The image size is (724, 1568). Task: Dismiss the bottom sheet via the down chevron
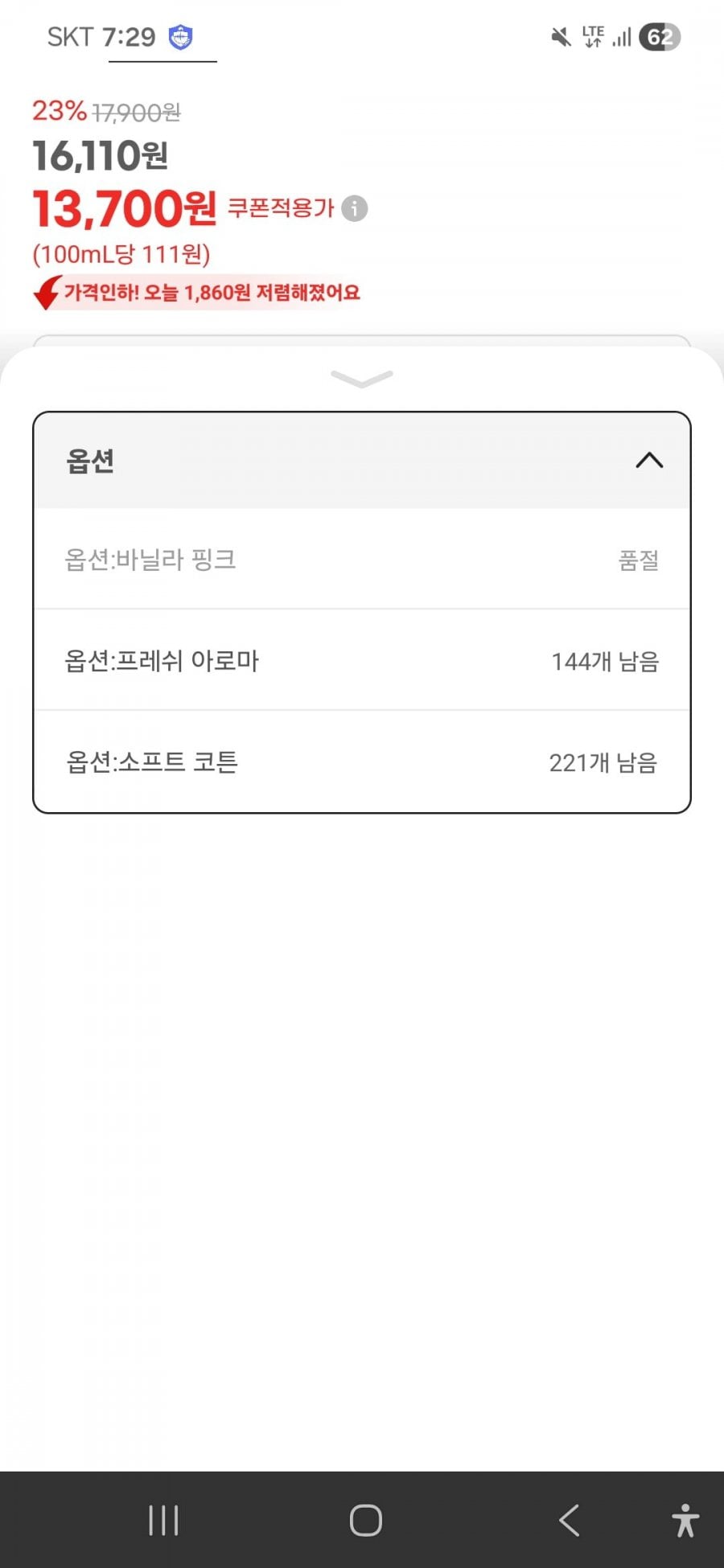tap(362, 379)
